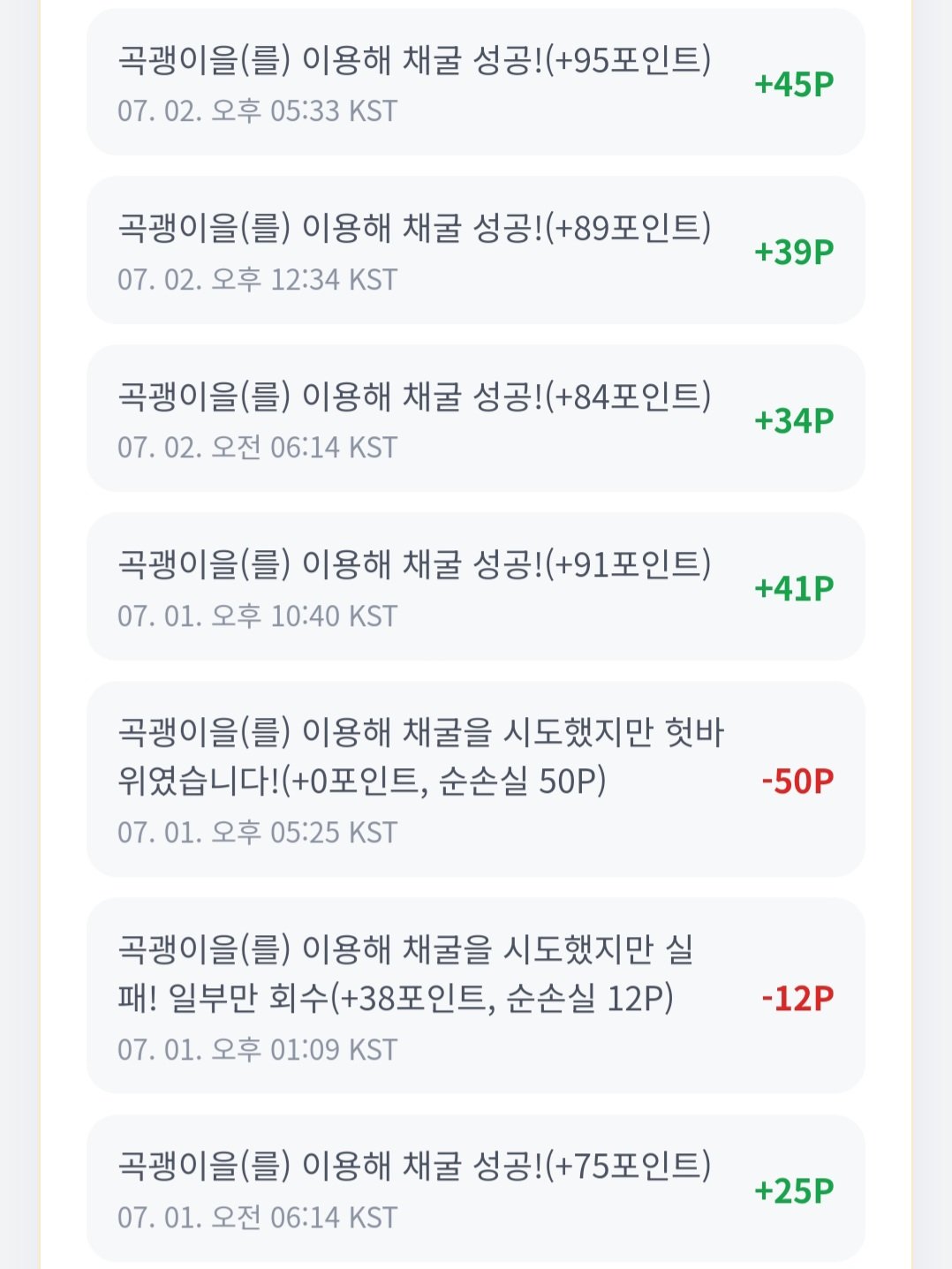
Task: Select the +34P mining success record
Action: [475, 419]
